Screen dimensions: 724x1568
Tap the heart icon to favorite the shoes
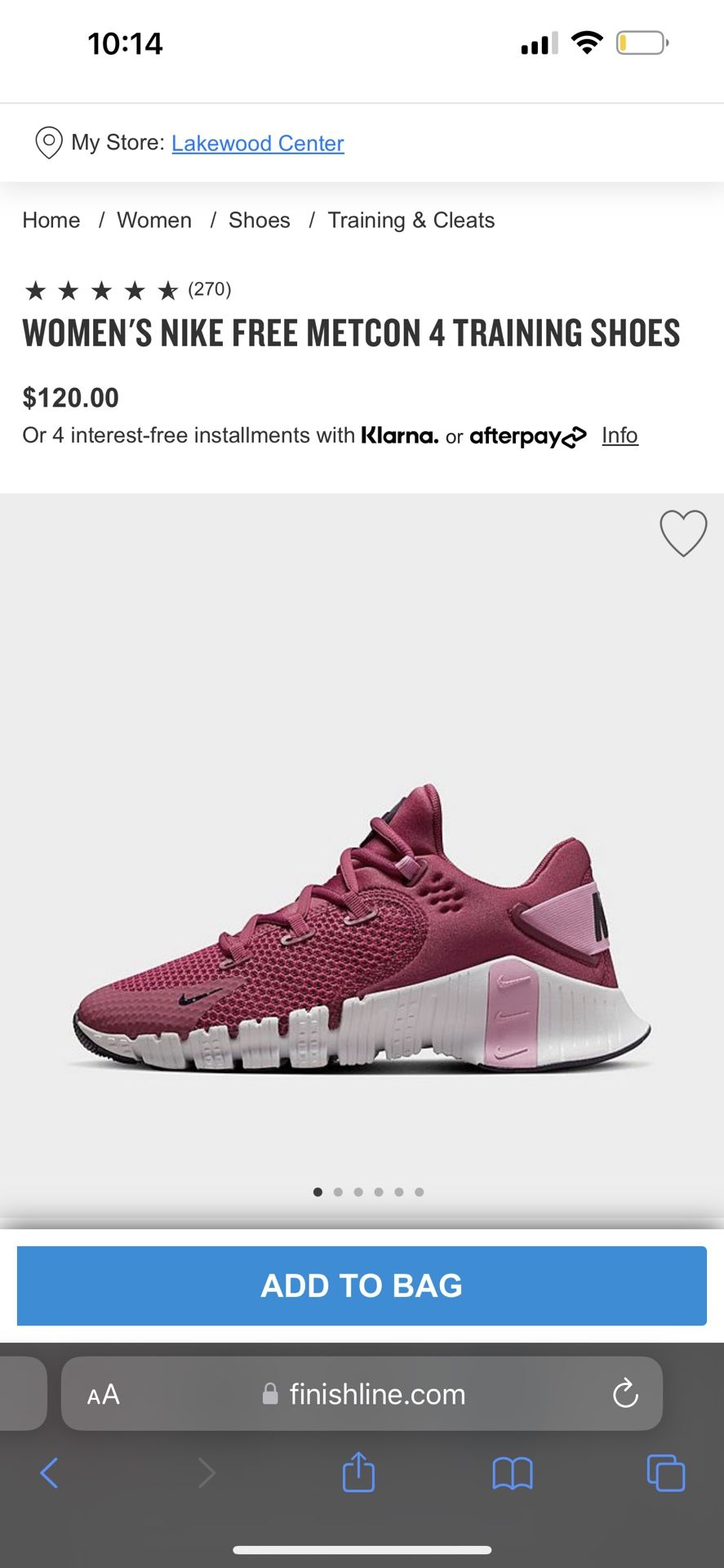coord(682,534)
